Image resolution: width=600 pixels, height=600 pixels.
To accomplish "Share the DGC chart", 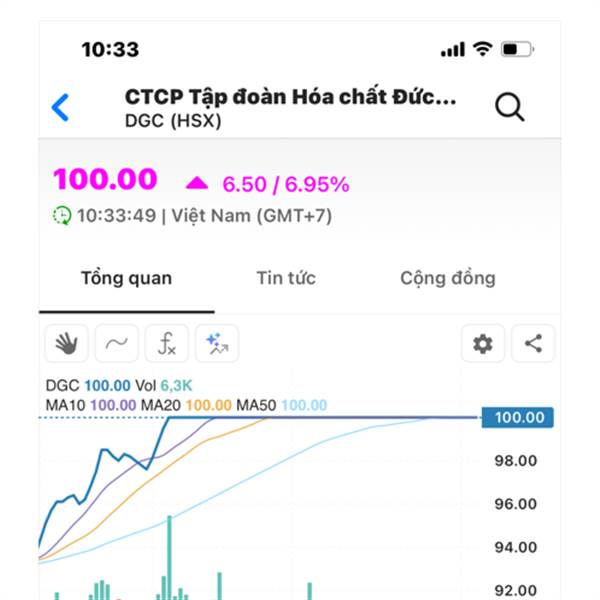I will tap(533, 344).
